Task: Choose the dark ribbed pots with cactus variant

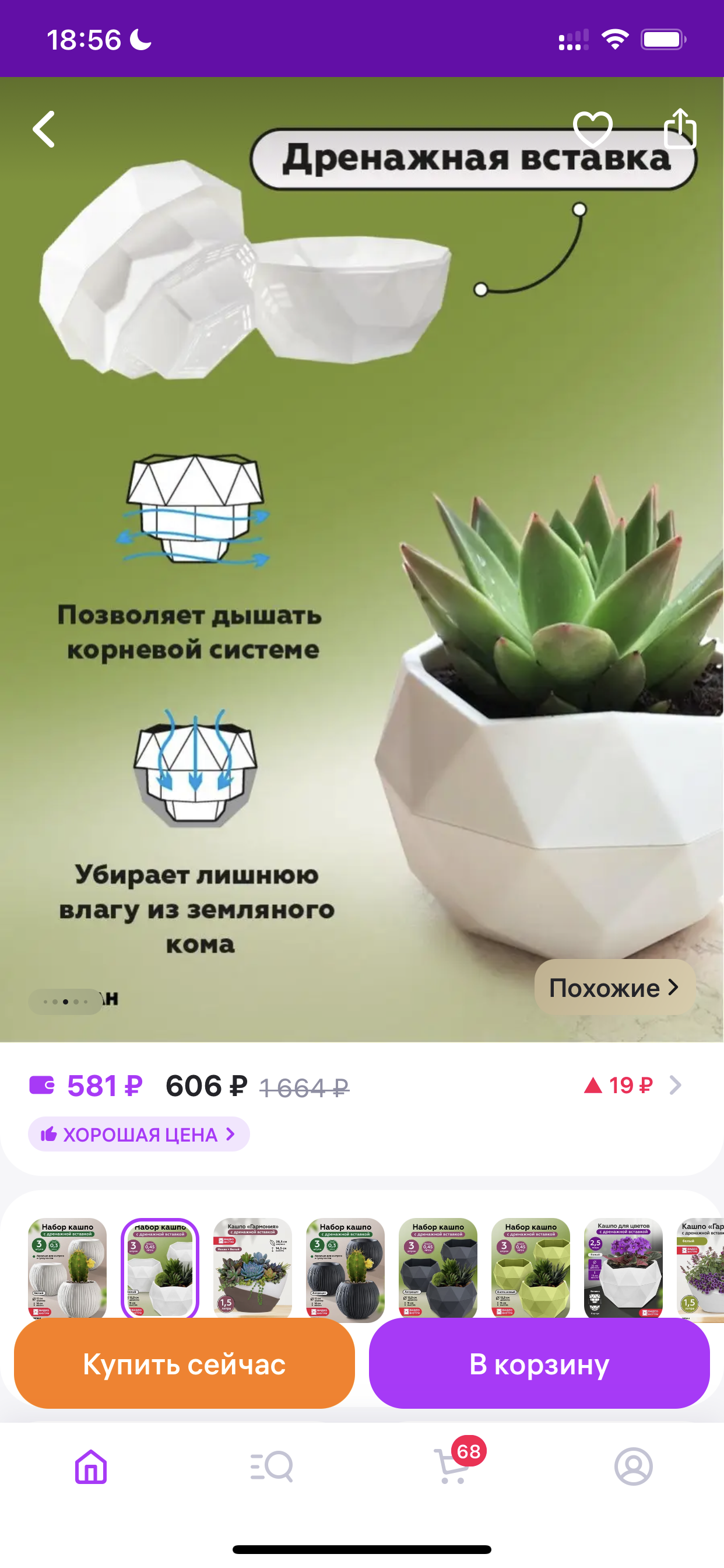Action: (x=346, y=1269)
